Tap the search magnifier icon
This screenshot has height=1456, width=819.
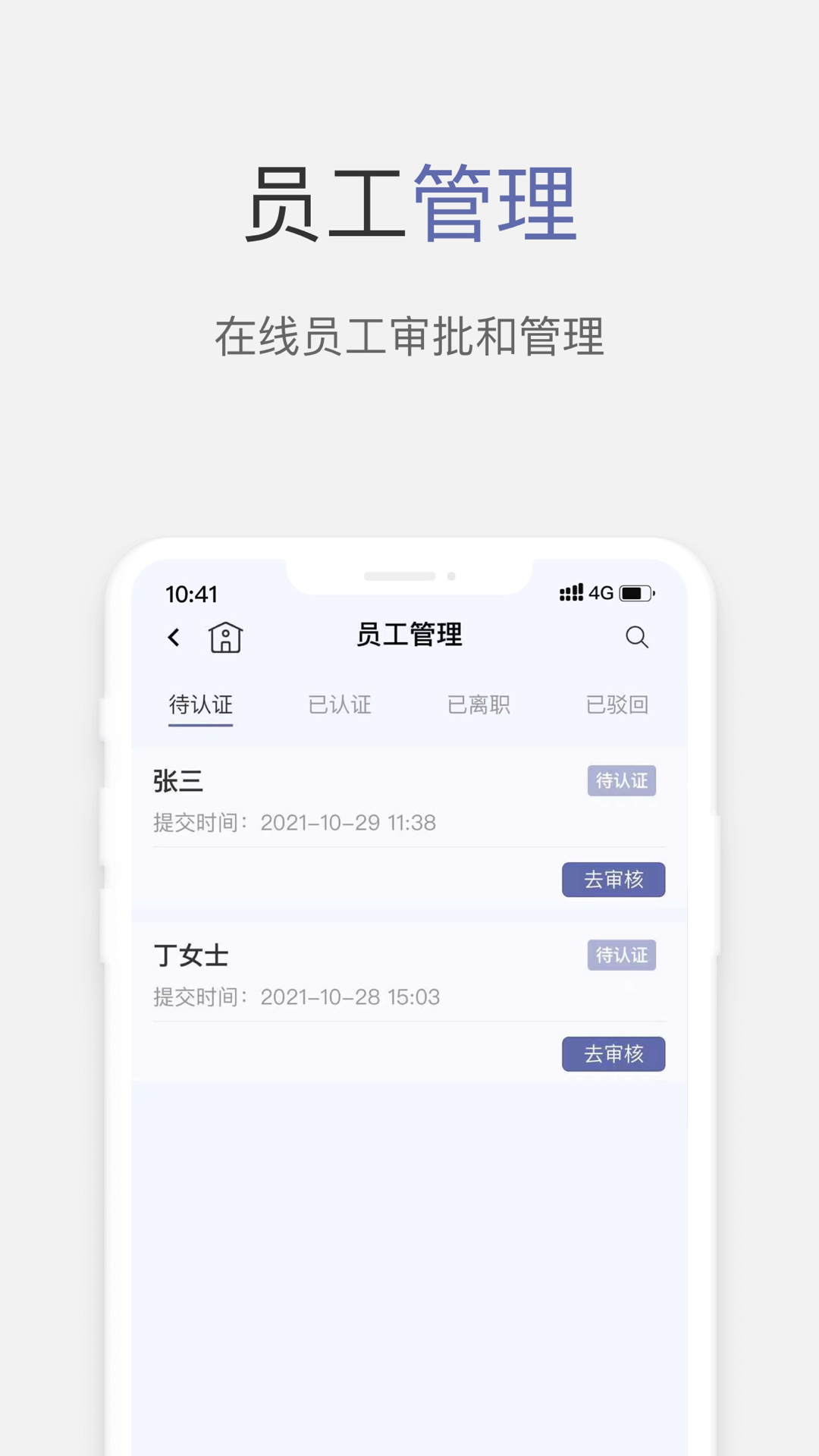[637, 638]
